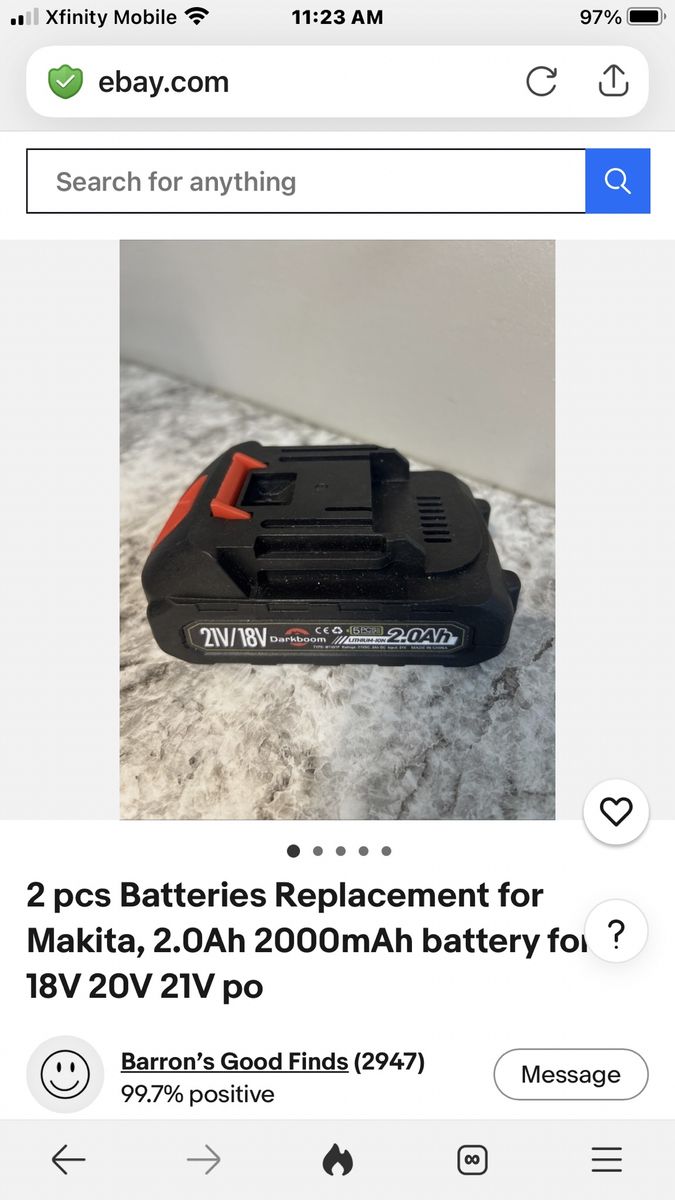Open the browser tabs switcher
This screenshot has height=1200, width=675.
(472, 1160)
